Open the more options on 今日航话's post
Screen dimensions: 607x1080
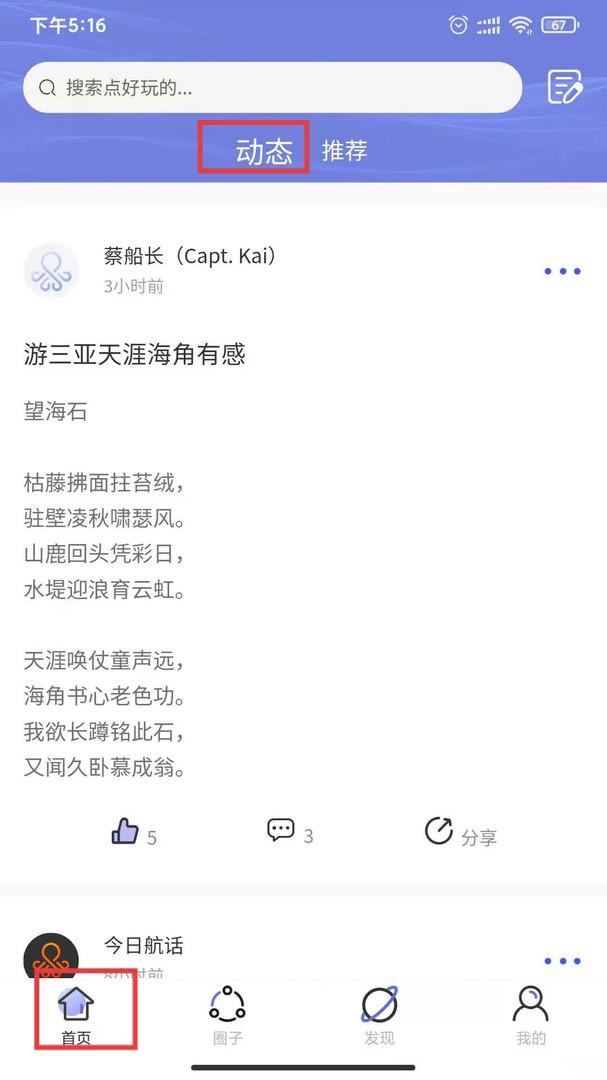pyautogui.click(x=562, y=961)
